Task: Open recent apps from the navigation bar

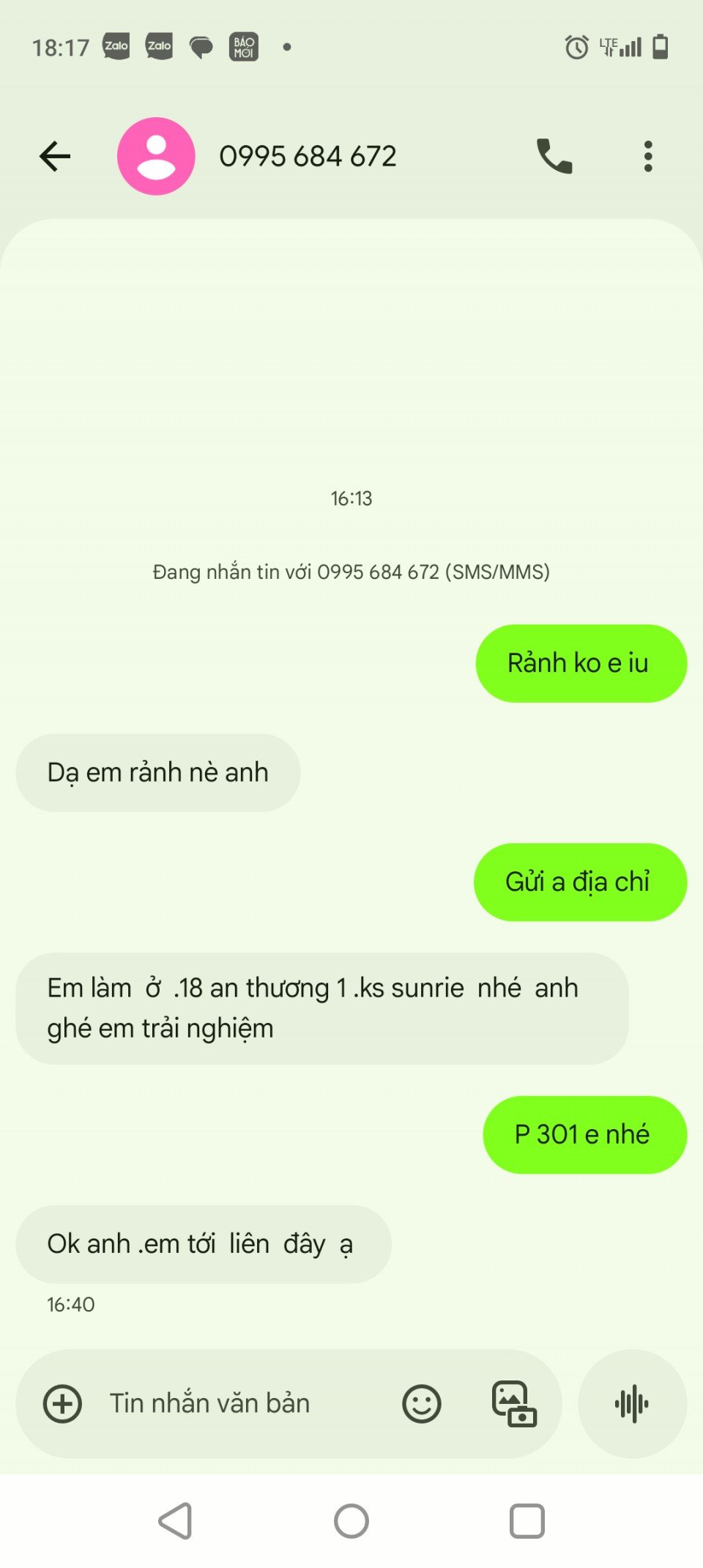Action: click(x=527, y=1521)
